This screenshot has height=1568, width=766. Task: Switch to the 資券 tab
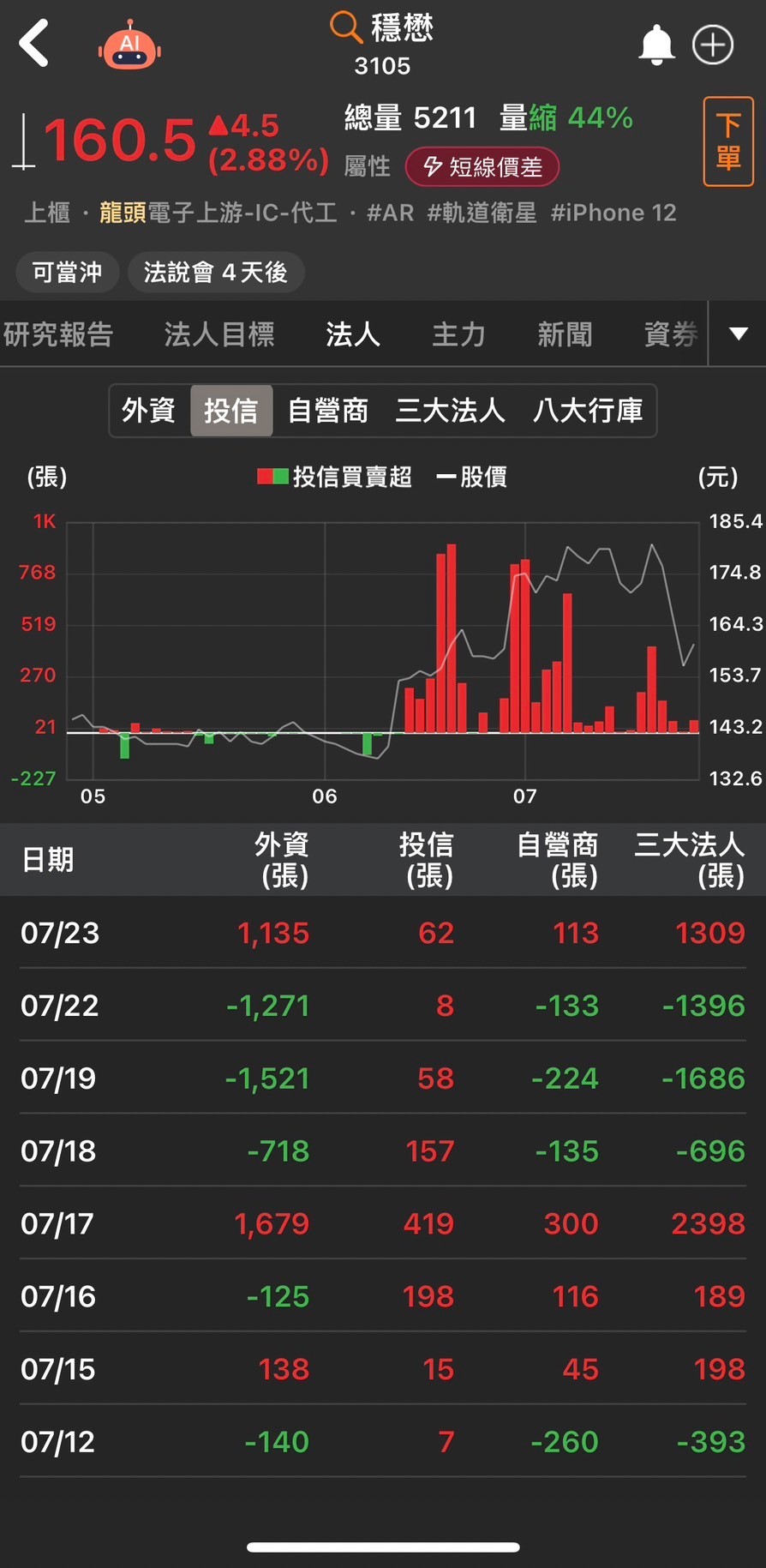click(671, 334)
